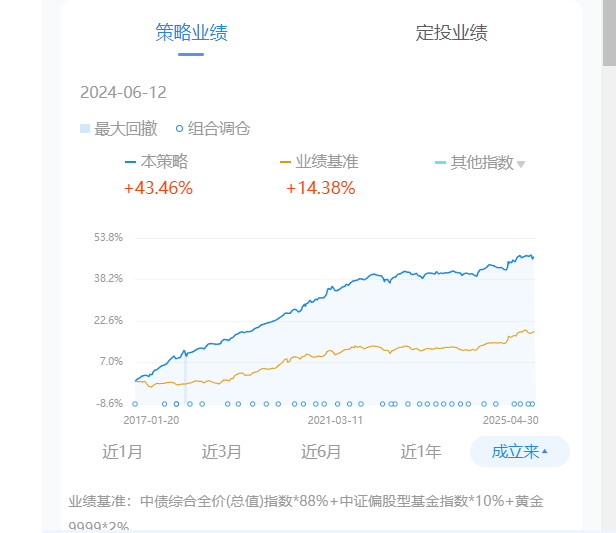Toggle the 最大回撤 legend display
The image size is (616, 533).
(x=119, y=128)
